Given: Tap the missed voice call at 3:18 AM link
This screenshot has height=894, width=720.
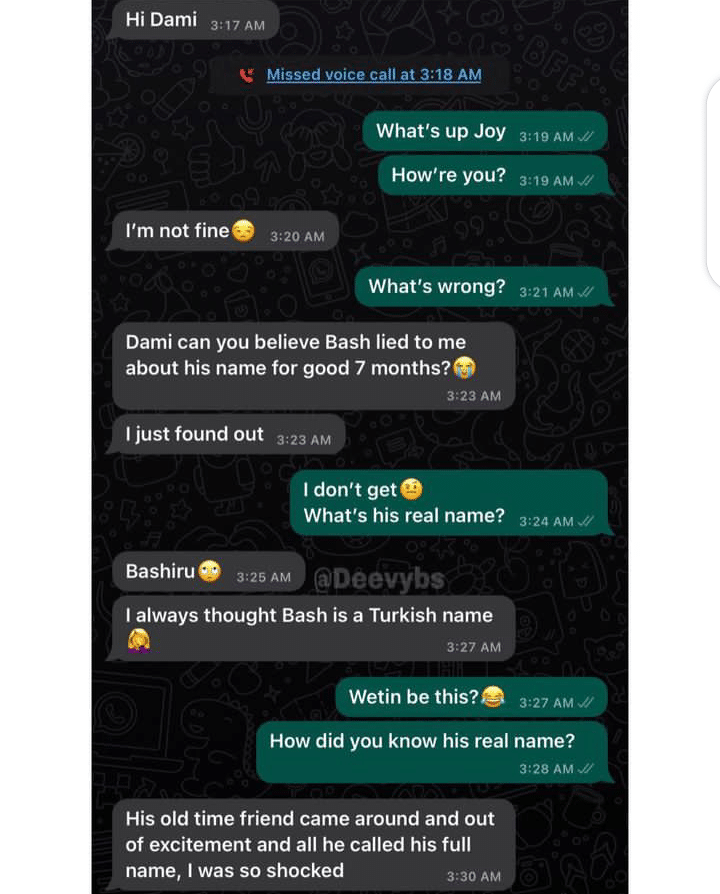Looking at the screenshot, I should click(373, 75).
